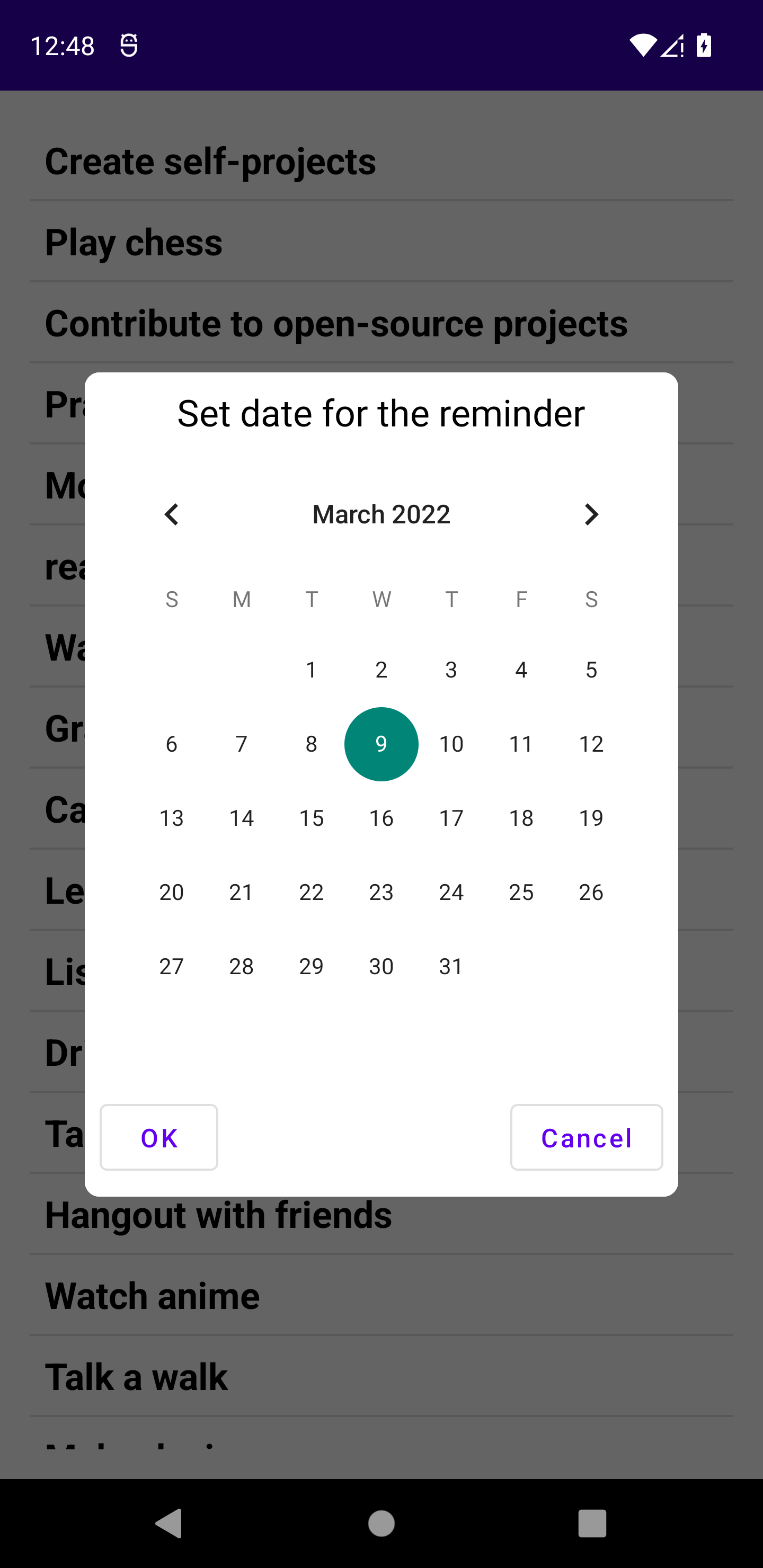The width and height of the screenshot is (763, 1568).
Task: Tap the clock showing 12:48
Action: click(63, 46)
